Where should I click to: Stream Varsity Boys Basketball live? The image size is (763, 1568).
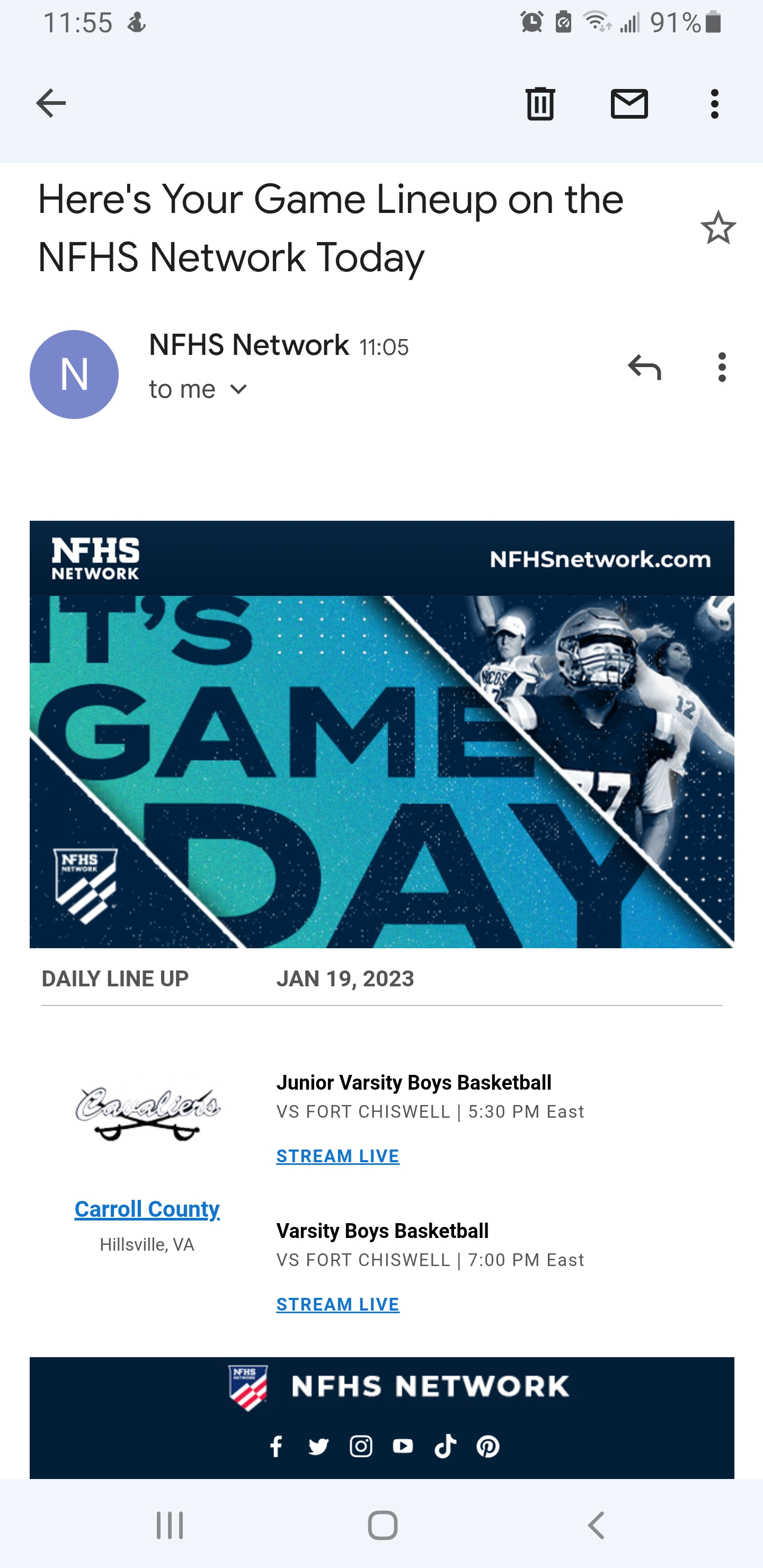point(338,1304)
